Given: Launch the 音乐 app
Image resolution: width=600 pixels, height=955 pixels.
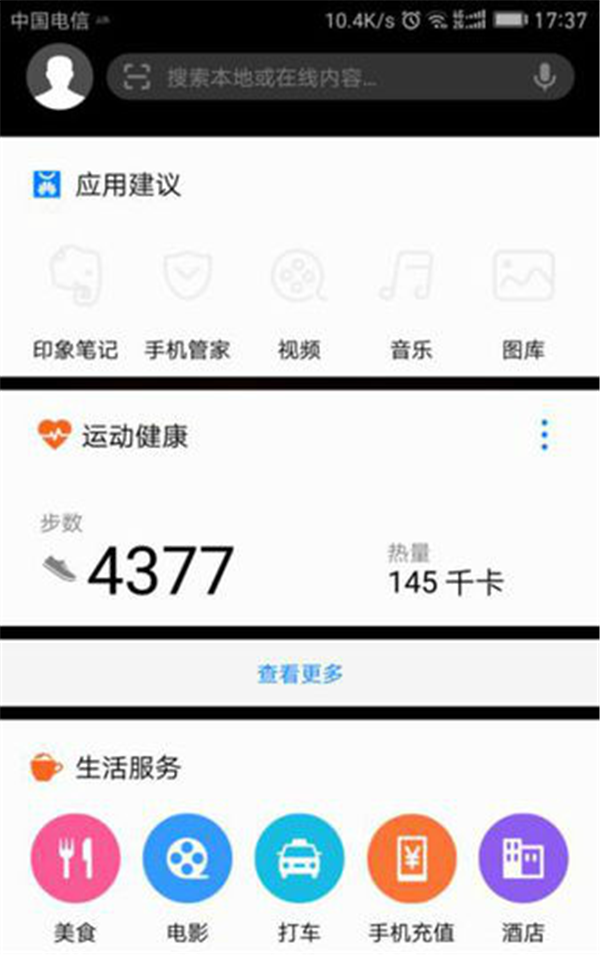Looking at the screenshot, I should (x=410, y=278).
